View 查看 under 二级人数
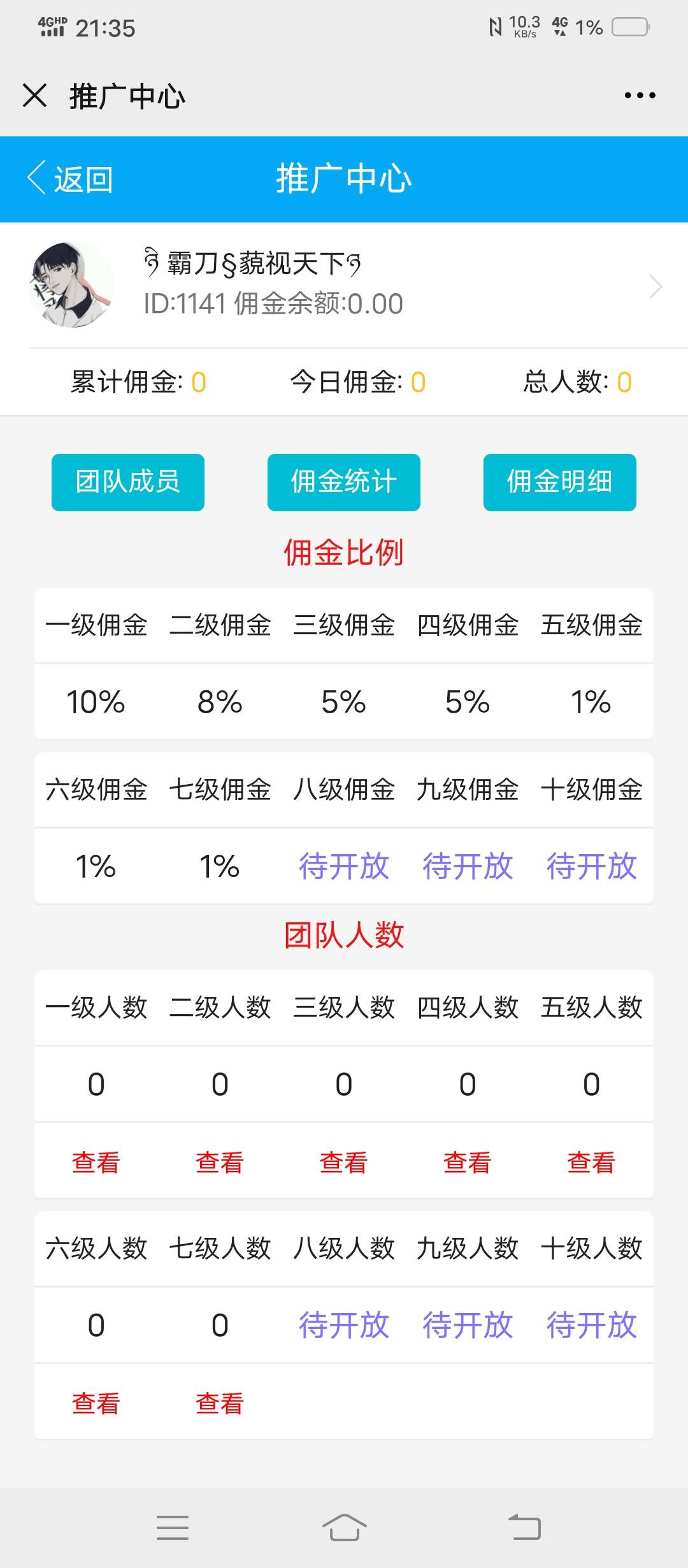This screenshot has height=1568, width=688. pos(220,1162)
